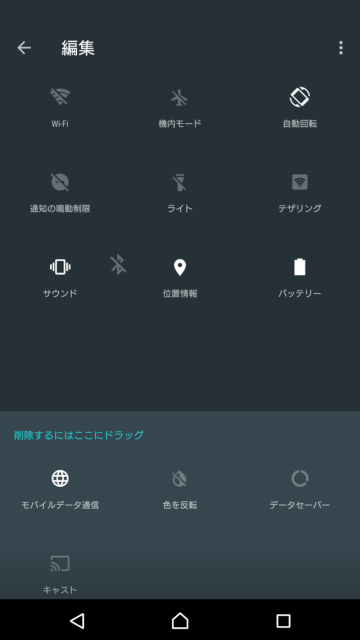Tap the バッテリー tile
The height and width of the screenshot is (640, 360).
(300, 278)
